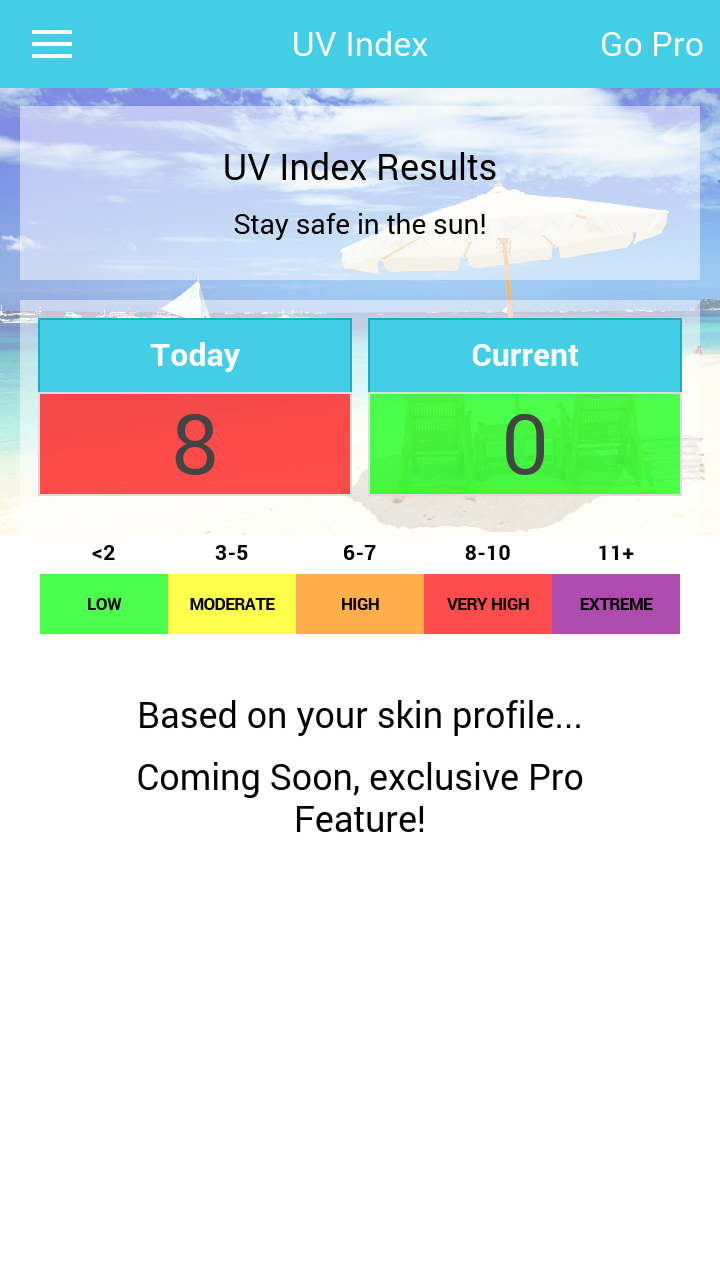Open the hamburger drawer menu
The height and width of the screenshot is (1280, 720).
52,44
